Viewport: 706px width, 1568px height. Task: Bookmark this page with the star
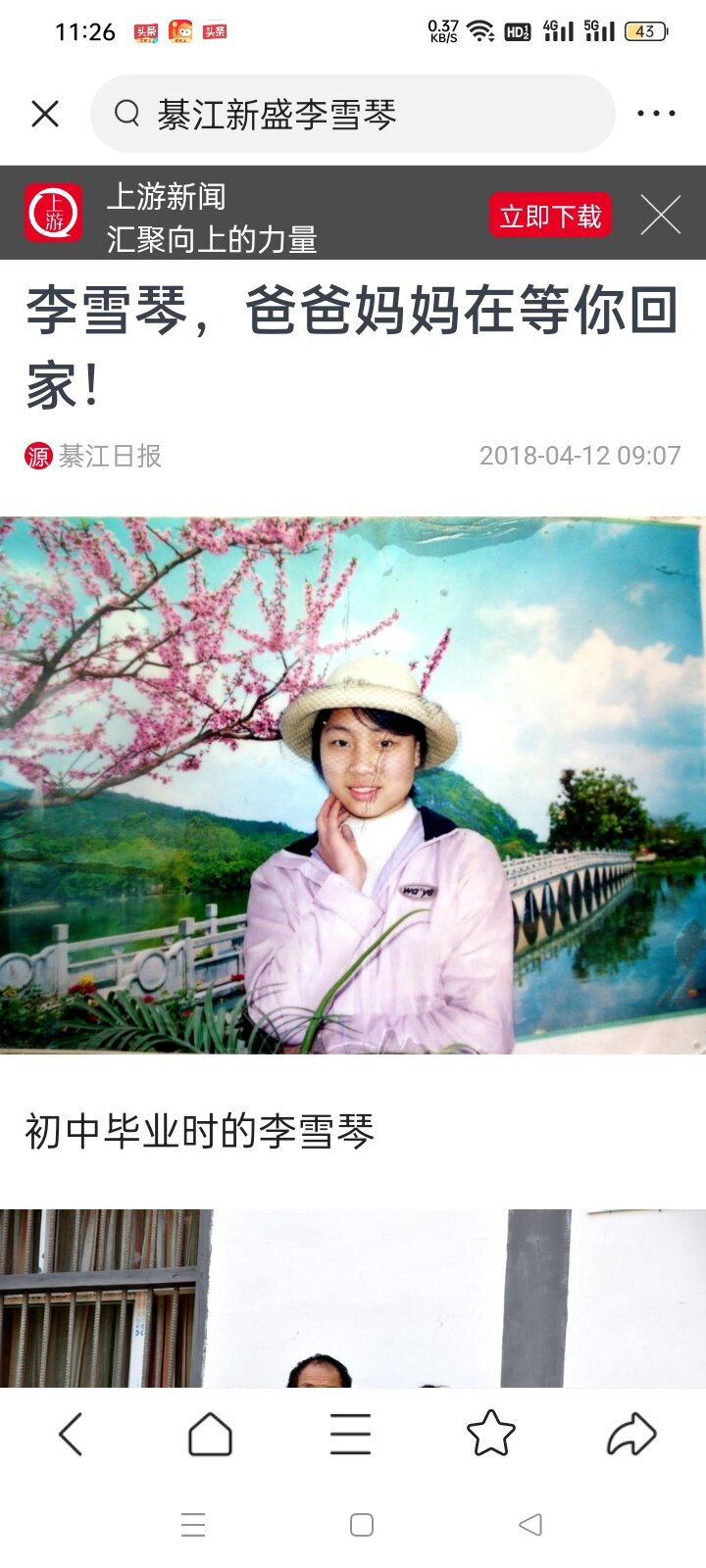click(x=491, y=1434)
